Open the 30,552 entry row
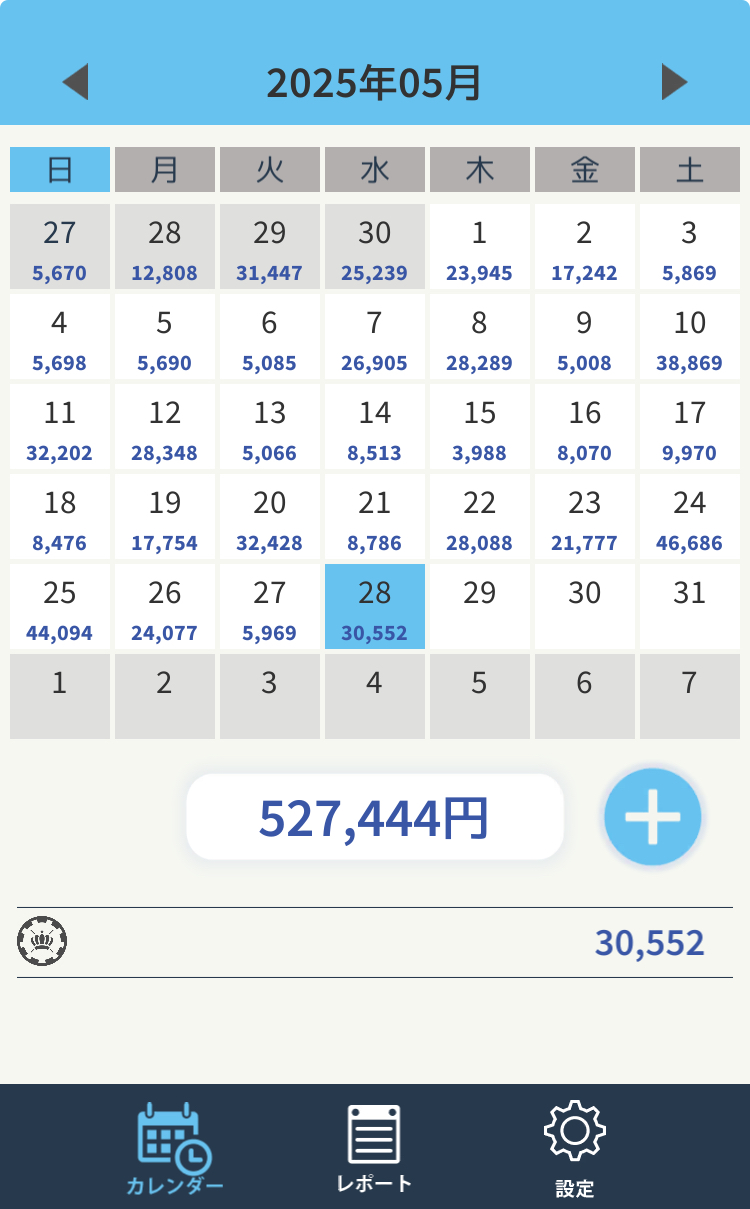The width and height of the screenshot is (750, 1209). click(x=375, y=942)
